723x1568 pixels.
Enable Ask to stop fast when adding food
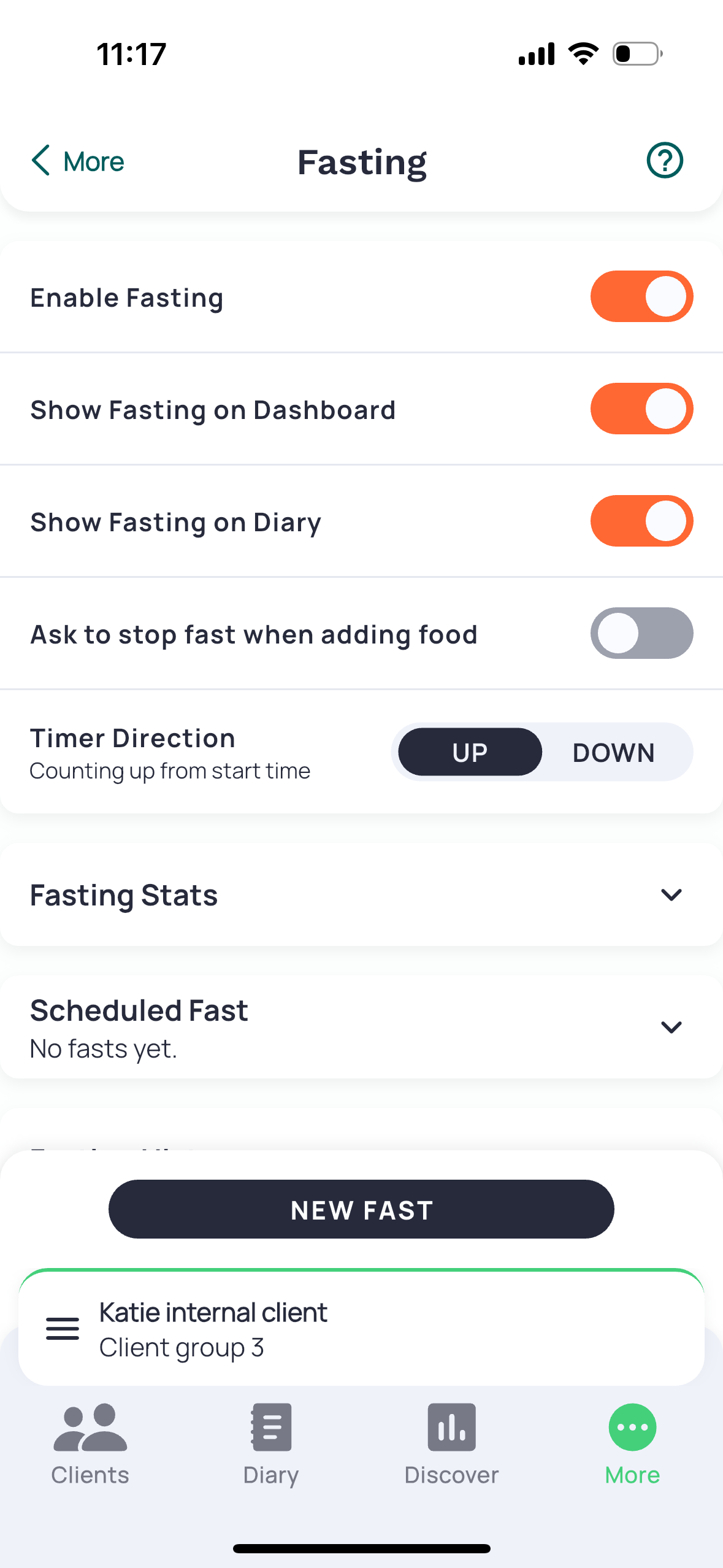pyautogui.click(x=641, y=634)
